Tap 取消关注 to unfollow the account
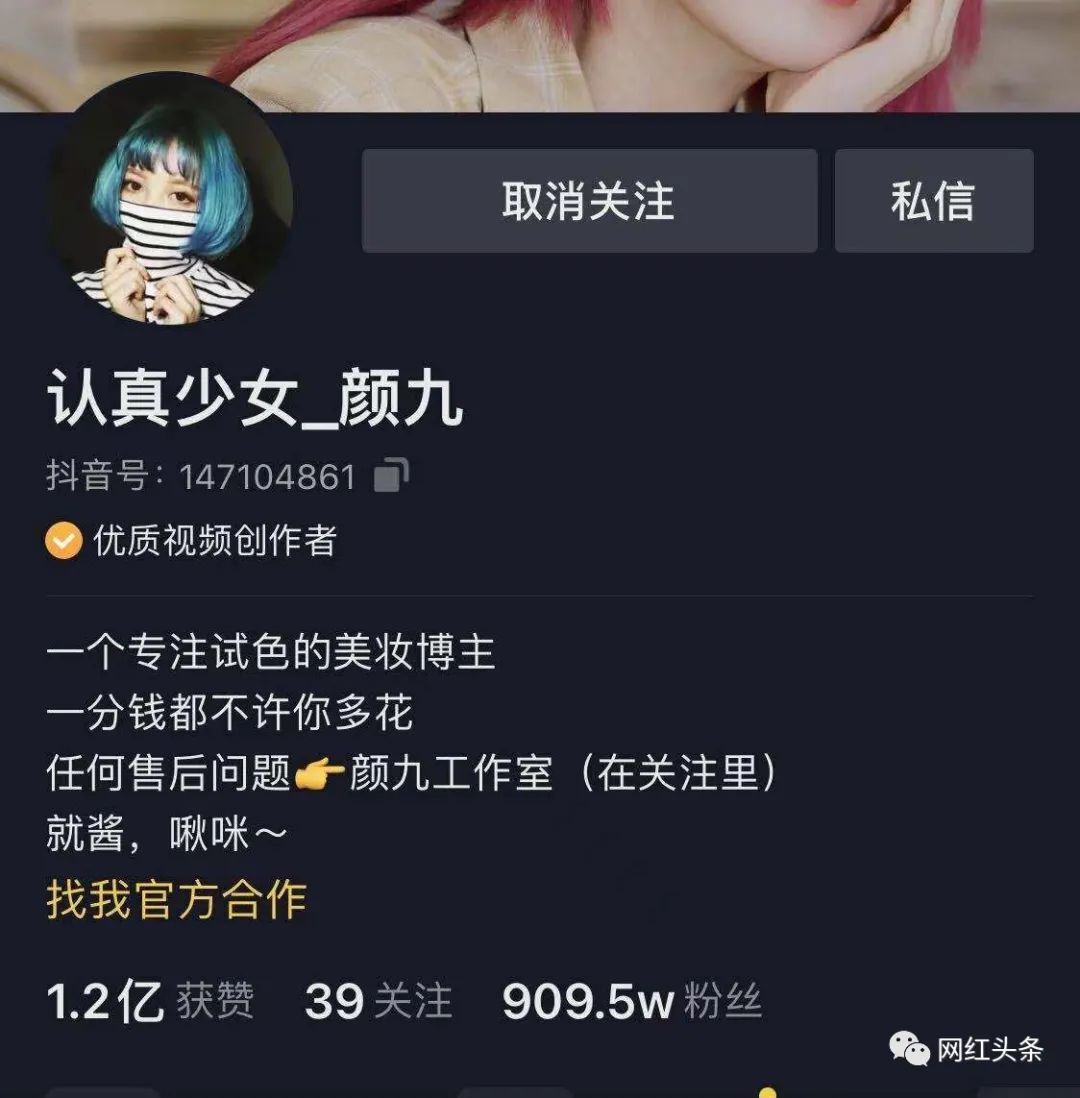This screenshot has height=1098, width=1080. point(589,201)
